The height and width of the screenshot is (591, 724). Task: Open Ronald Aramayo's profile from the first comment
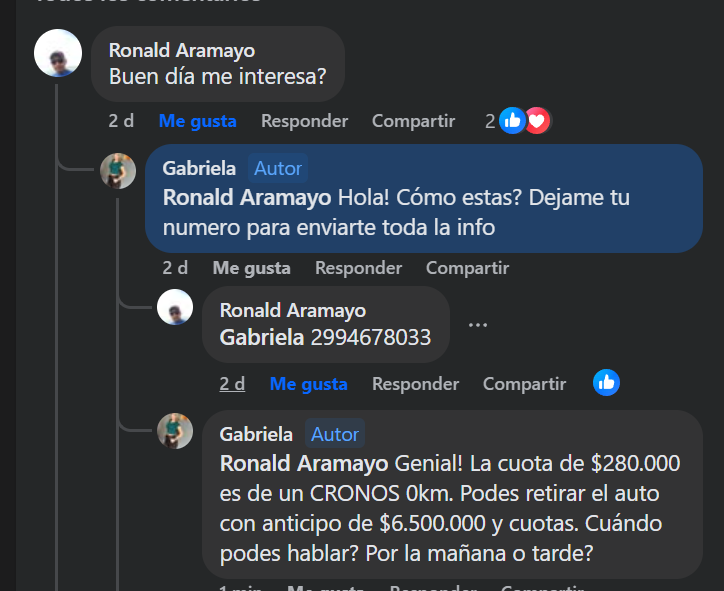(181, 50)
